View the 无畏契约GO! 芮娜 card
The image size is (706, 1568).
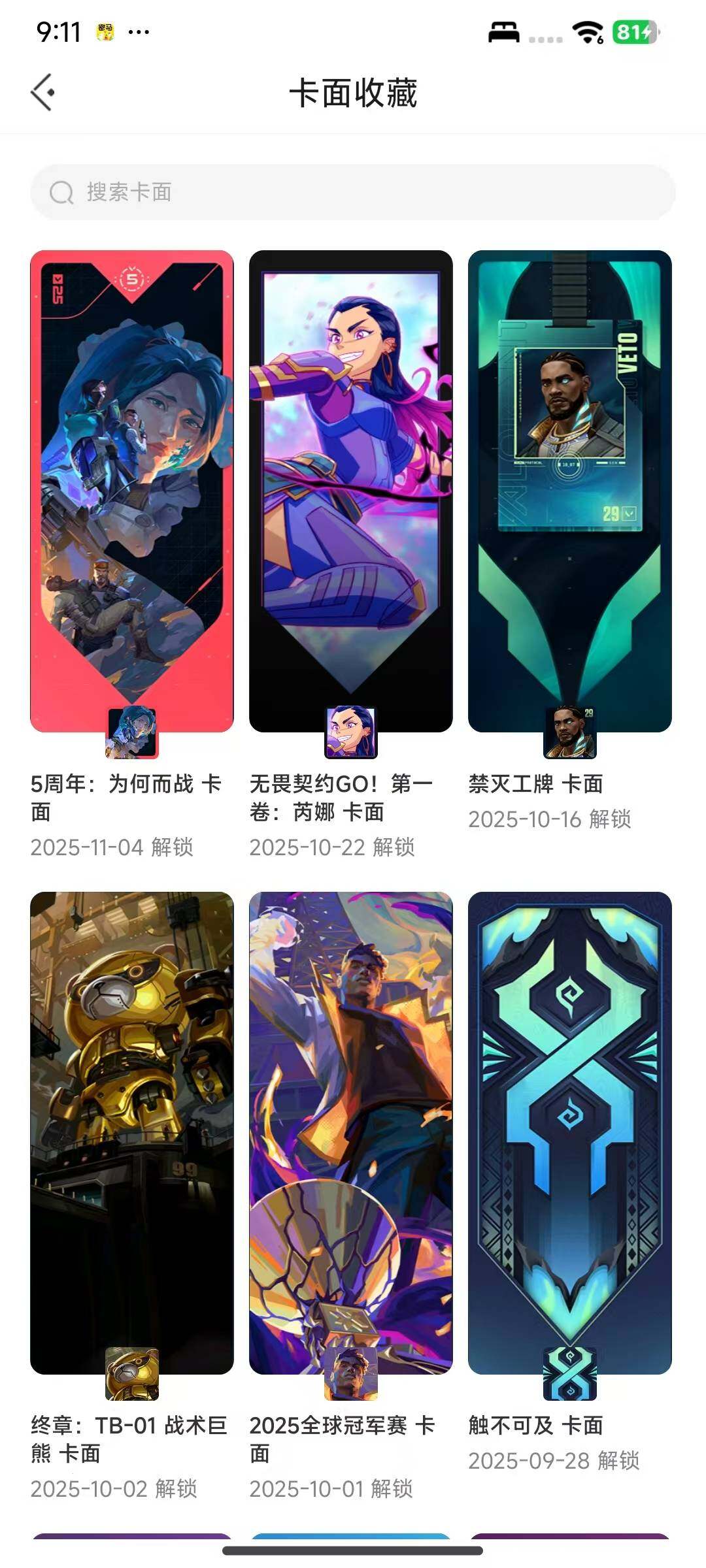(351, 491)
